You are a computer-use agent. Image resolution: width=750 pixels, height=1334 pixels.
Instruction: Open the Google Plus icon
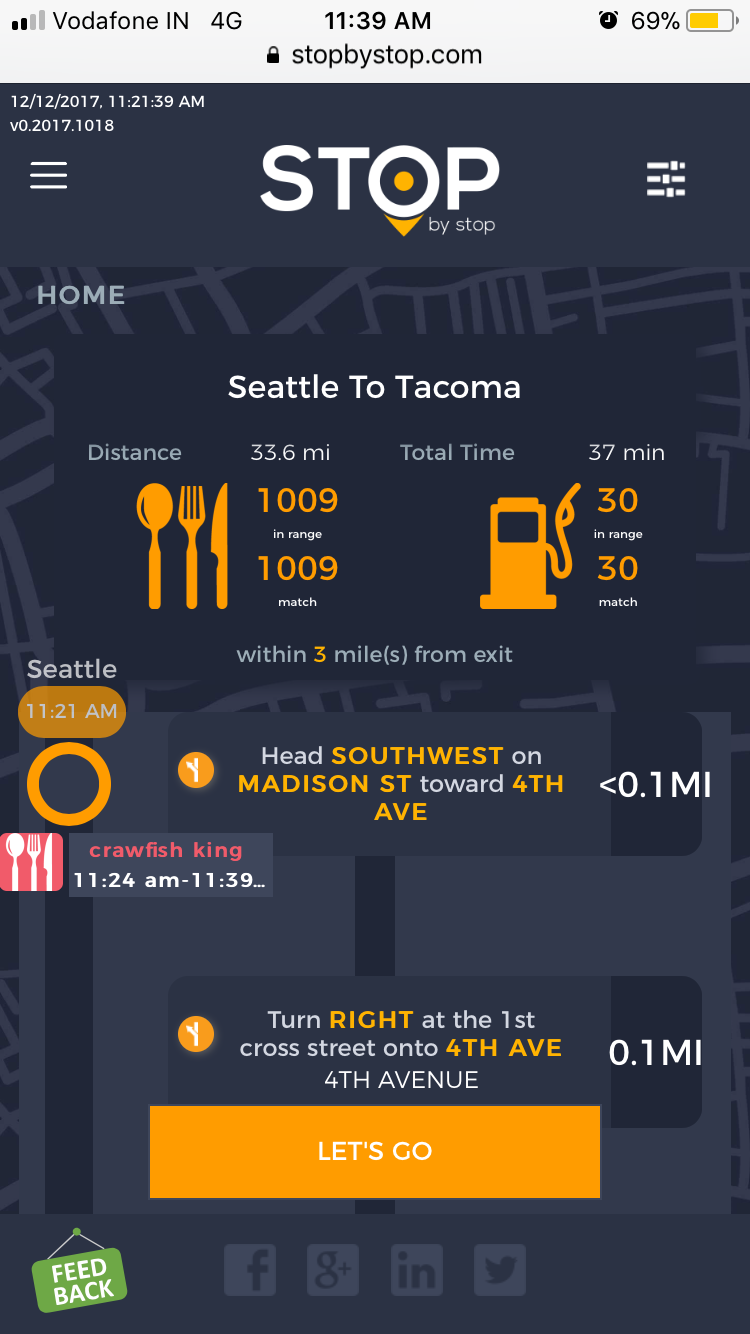coord(333,1271)
